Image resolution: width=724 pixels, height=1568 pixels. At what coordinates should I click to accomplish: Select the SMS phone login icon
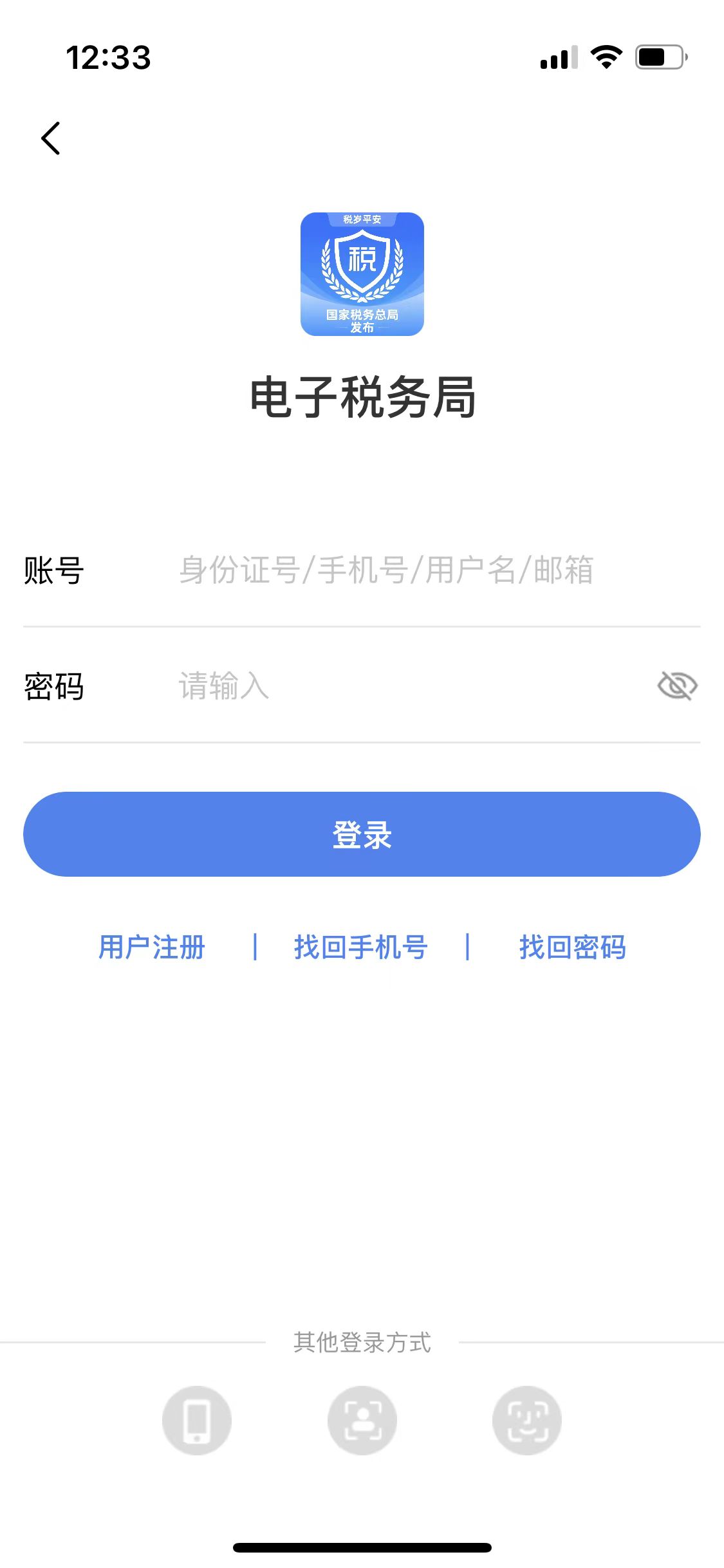click(x=196, y=1419)
